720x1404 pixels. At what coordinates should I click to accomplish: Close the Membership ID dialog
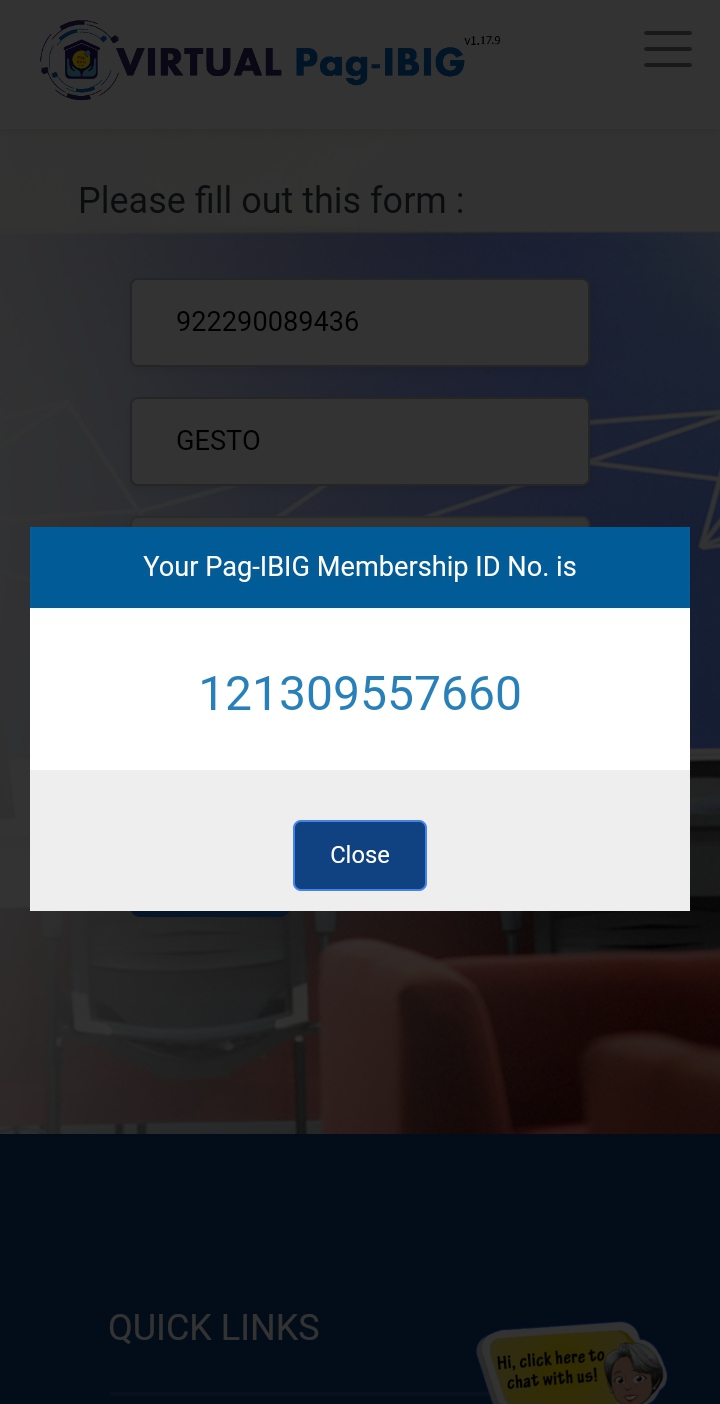click(360, 855)
